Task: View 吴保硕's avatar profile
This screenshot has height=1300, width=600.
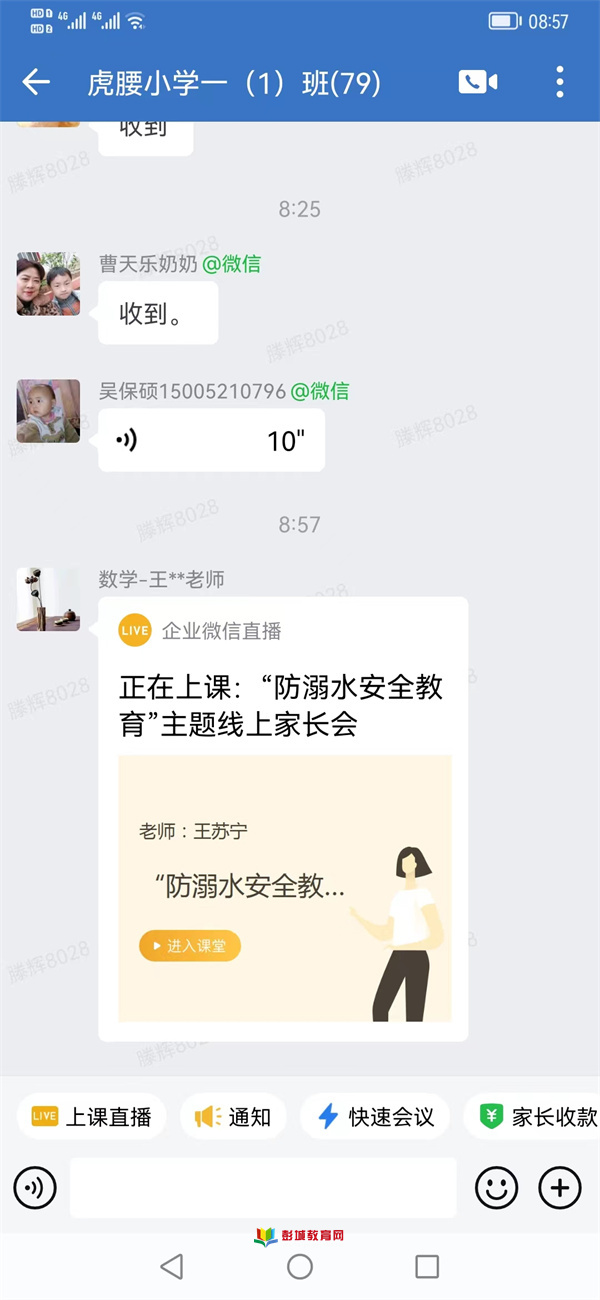Action: point(48,411)
